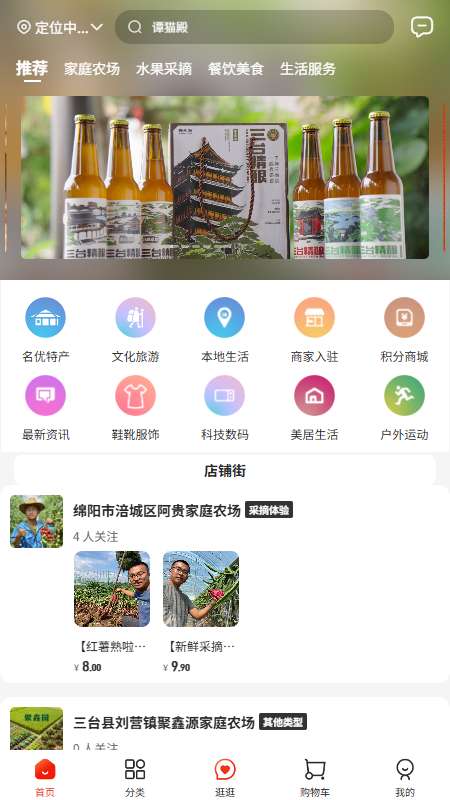450x800 pixels.
Task: Select the 生活服务 top tab
Action: (x=308, y=69)
